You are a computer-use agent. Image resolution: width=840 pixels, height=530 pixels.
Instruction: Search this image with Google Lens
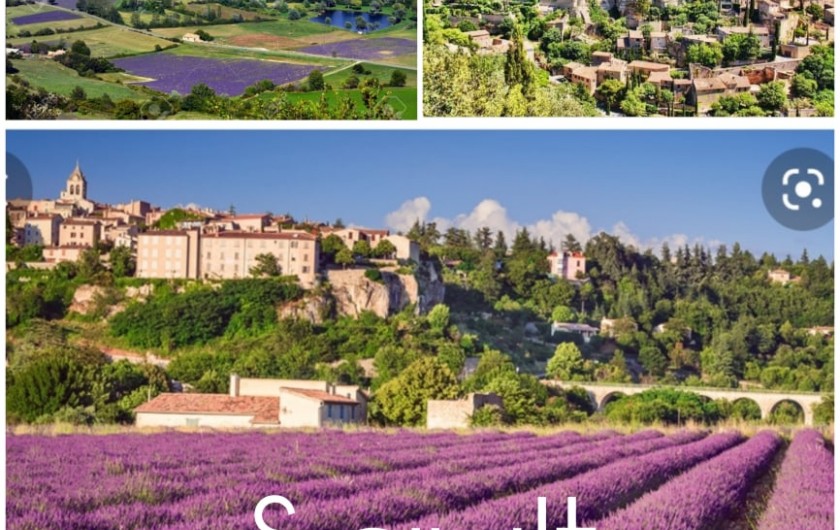coord(802,189)
